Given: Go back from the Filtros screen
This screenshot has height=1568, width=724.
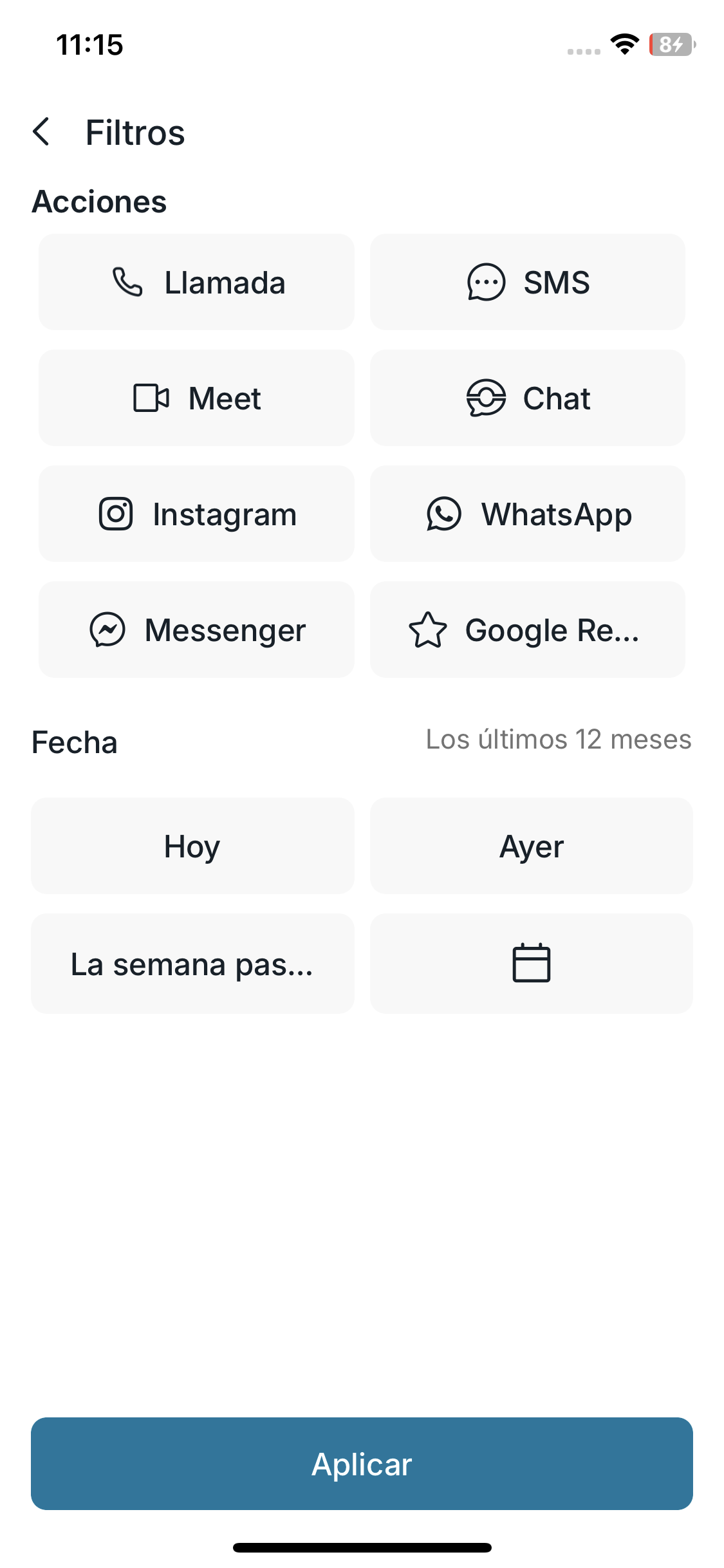Looking at the screenshot, I should 41,133.
